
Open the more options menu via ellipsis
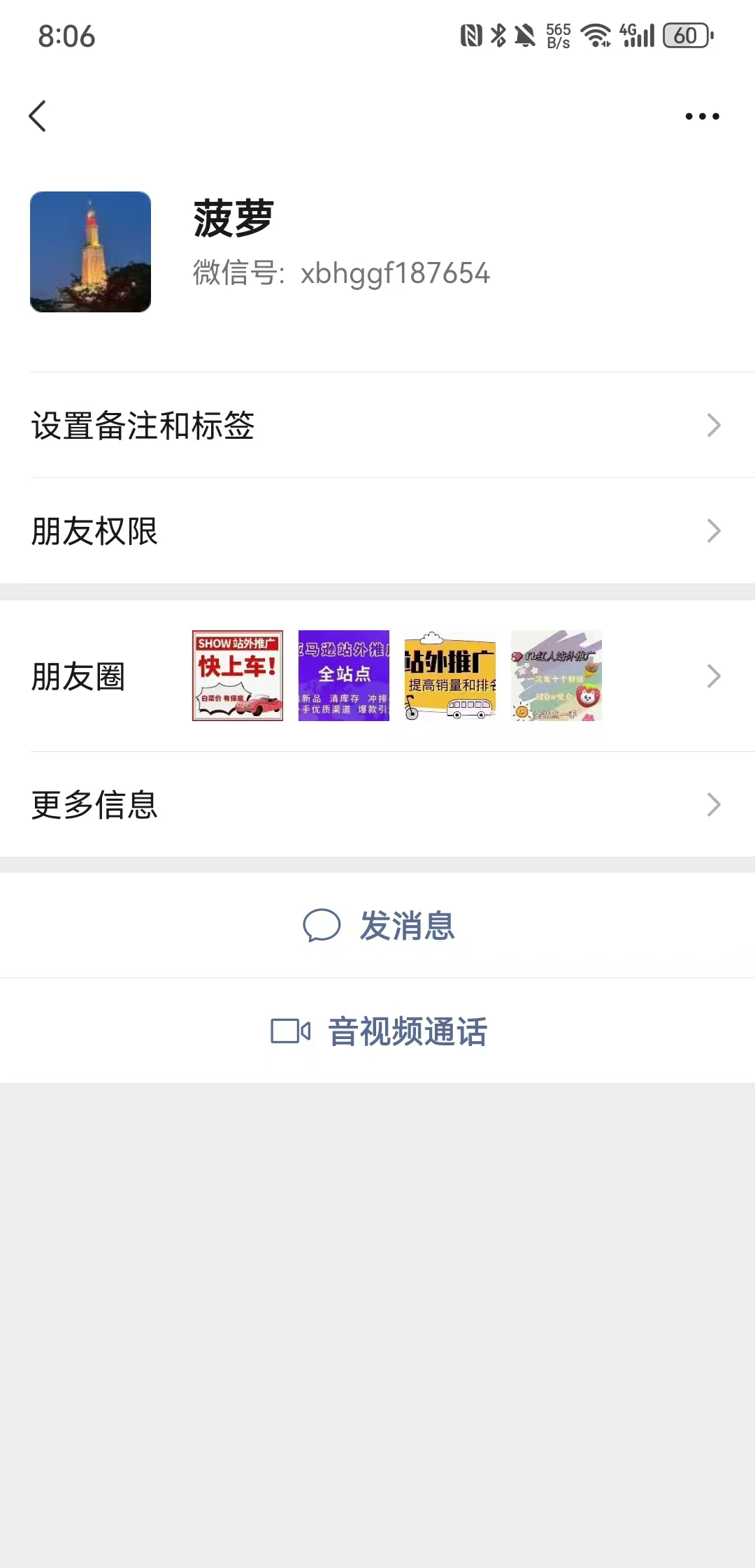click(x=702, y=116)
